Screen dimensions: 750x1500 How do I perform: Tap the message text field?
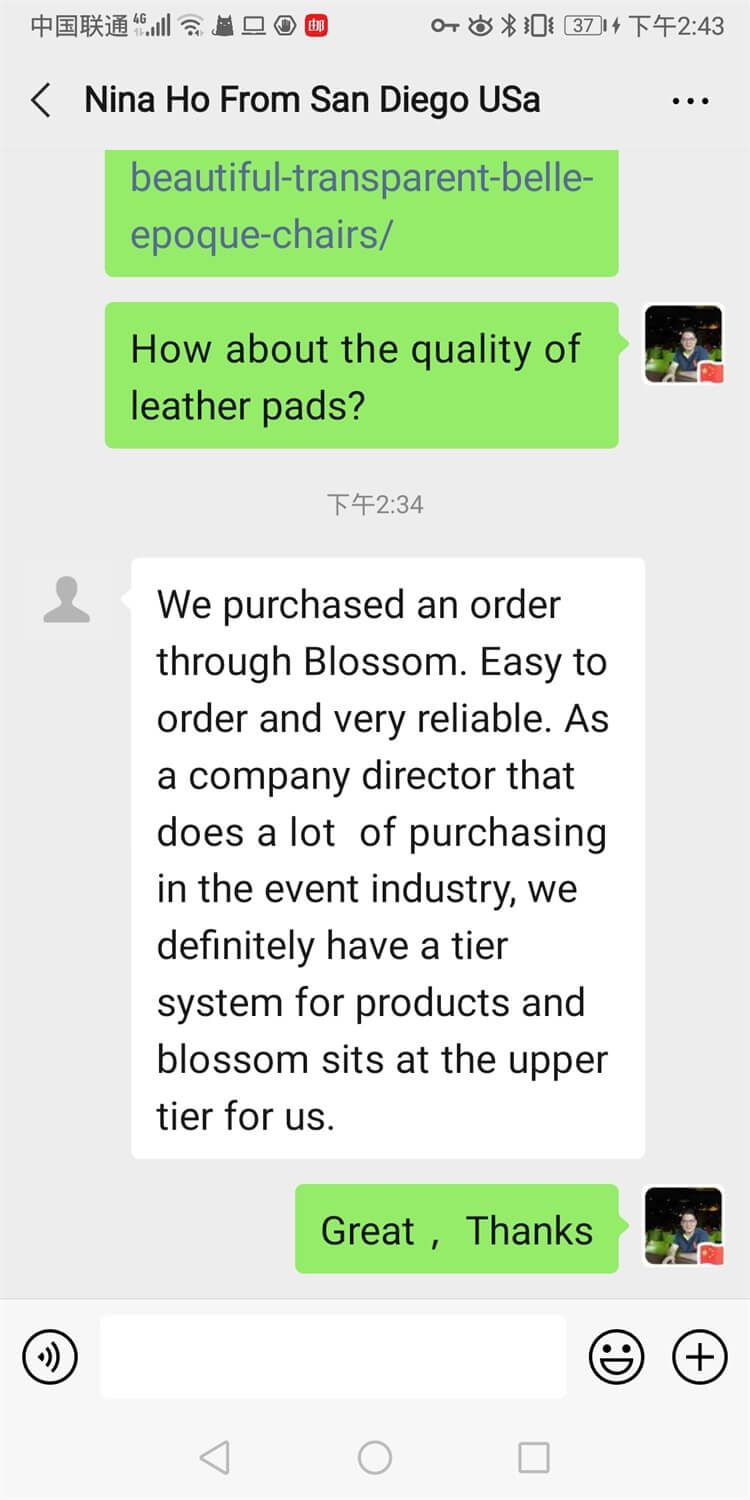coord(333,1356)
